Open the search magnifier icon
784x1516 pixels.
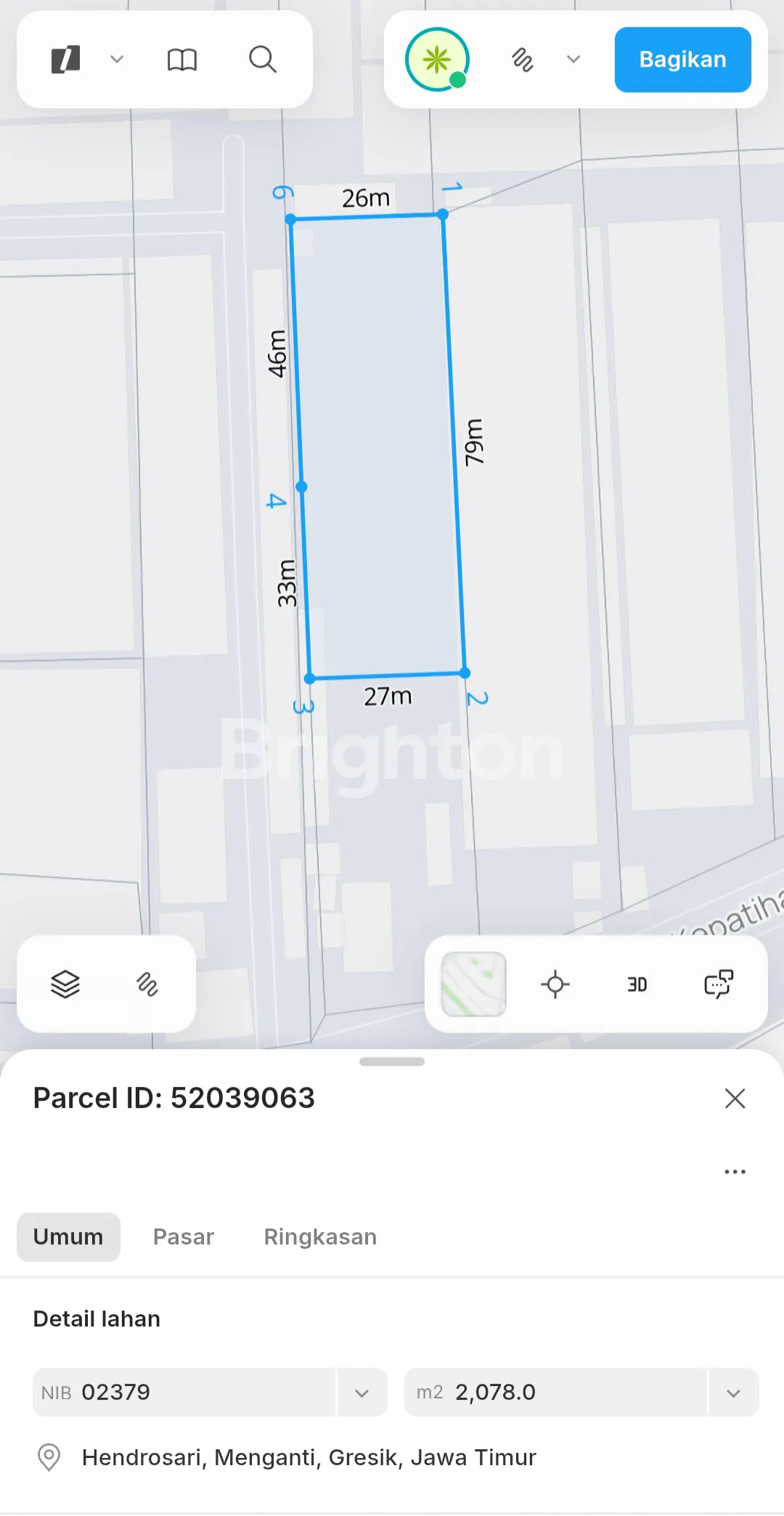(x=262, y=60)
